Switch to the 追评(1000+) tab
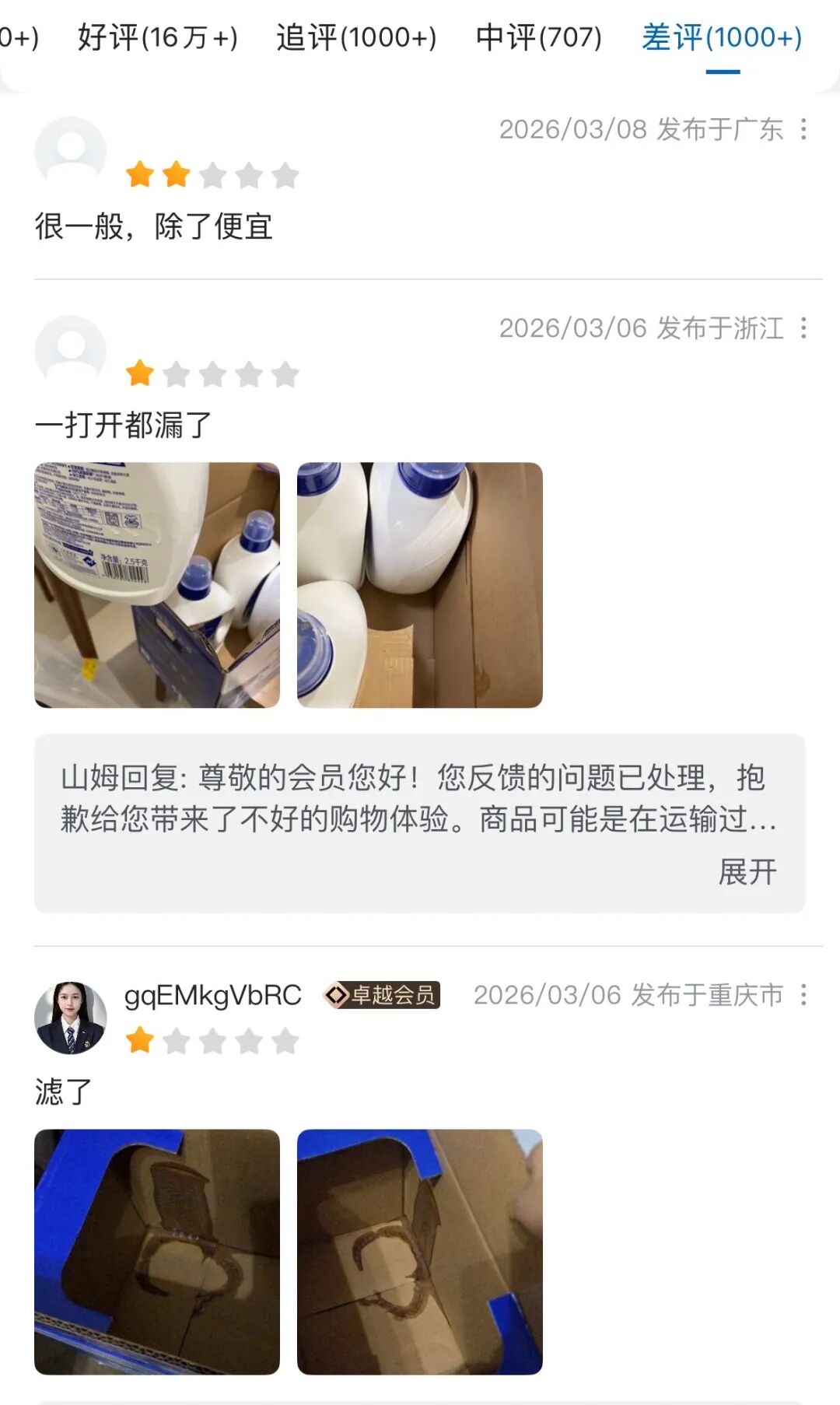The width and height of the screenshot is (840, 1405). pos(356,37)
